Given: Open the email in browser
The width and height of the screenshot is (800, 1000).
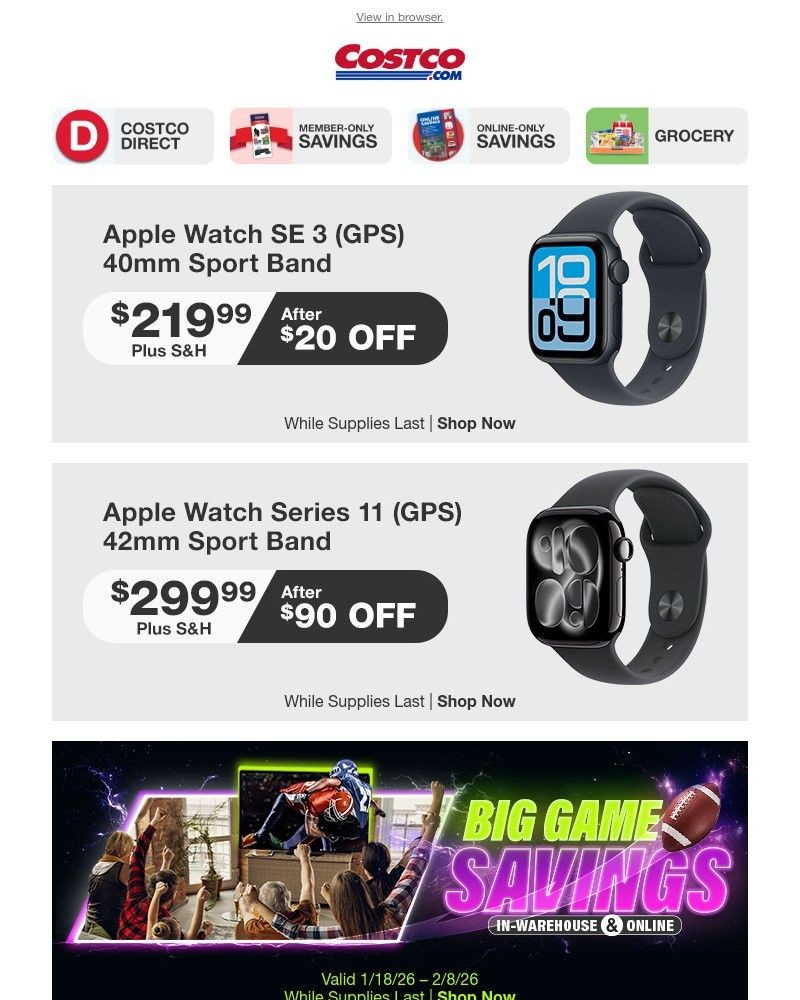Looking at the screenshot, I should (399, 17).
